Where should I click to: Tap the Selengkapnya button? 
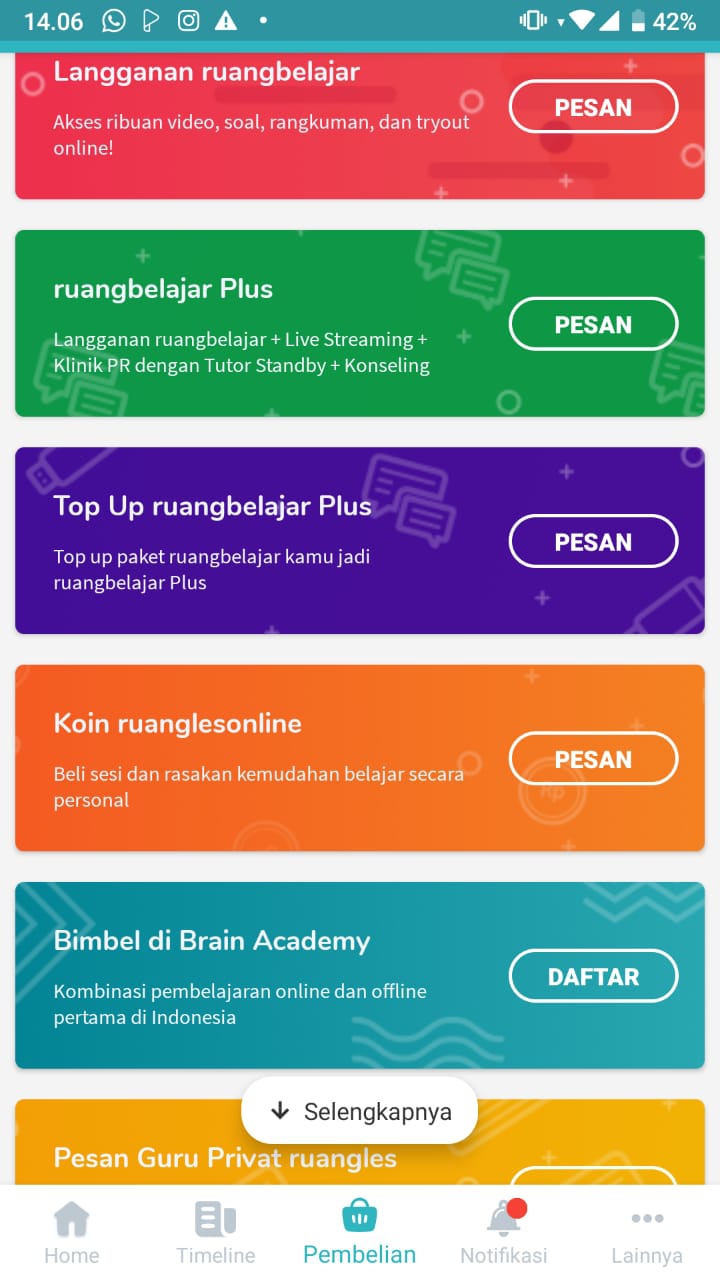pos(360,1111)
